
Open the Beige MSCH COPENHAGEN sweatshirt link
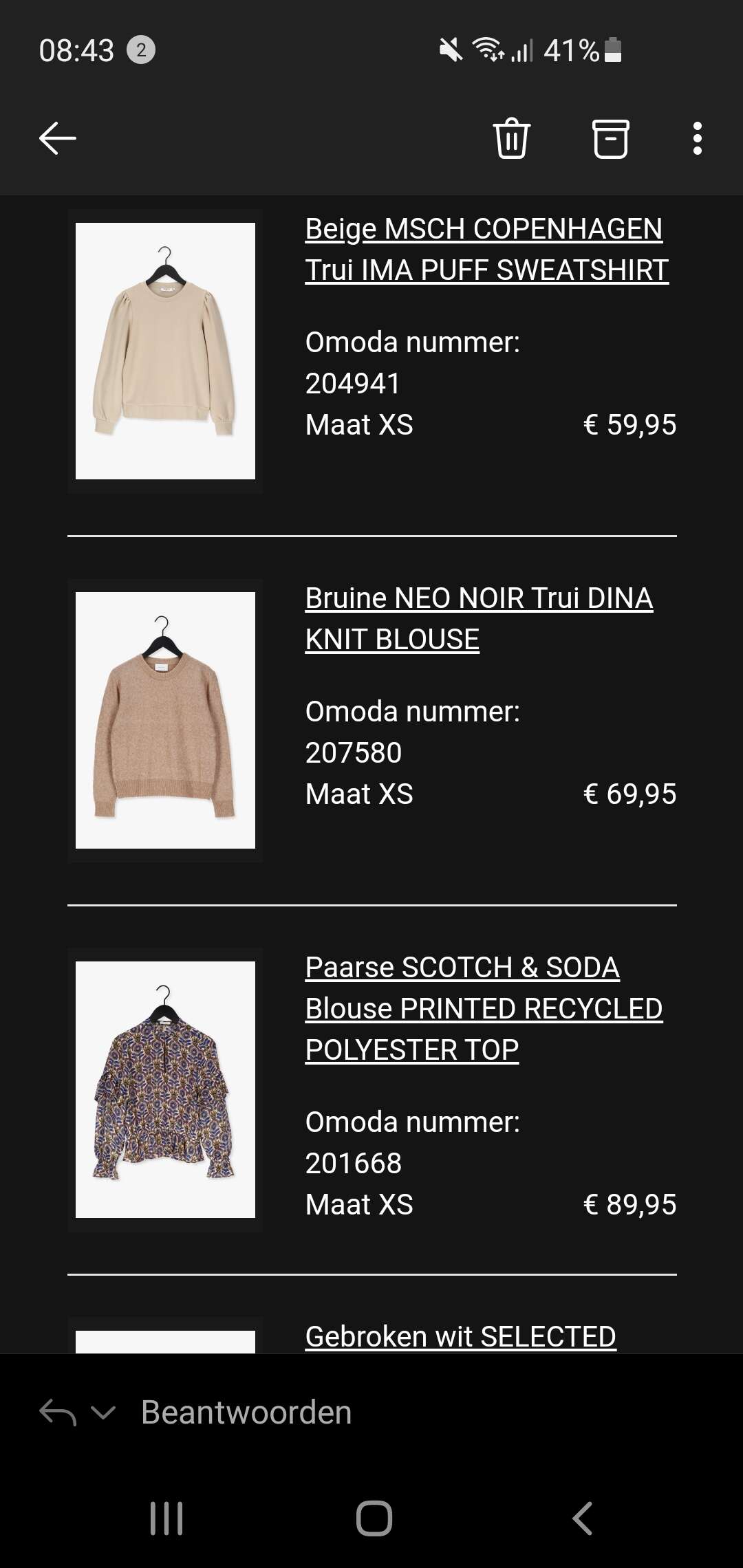coord(486,249)
